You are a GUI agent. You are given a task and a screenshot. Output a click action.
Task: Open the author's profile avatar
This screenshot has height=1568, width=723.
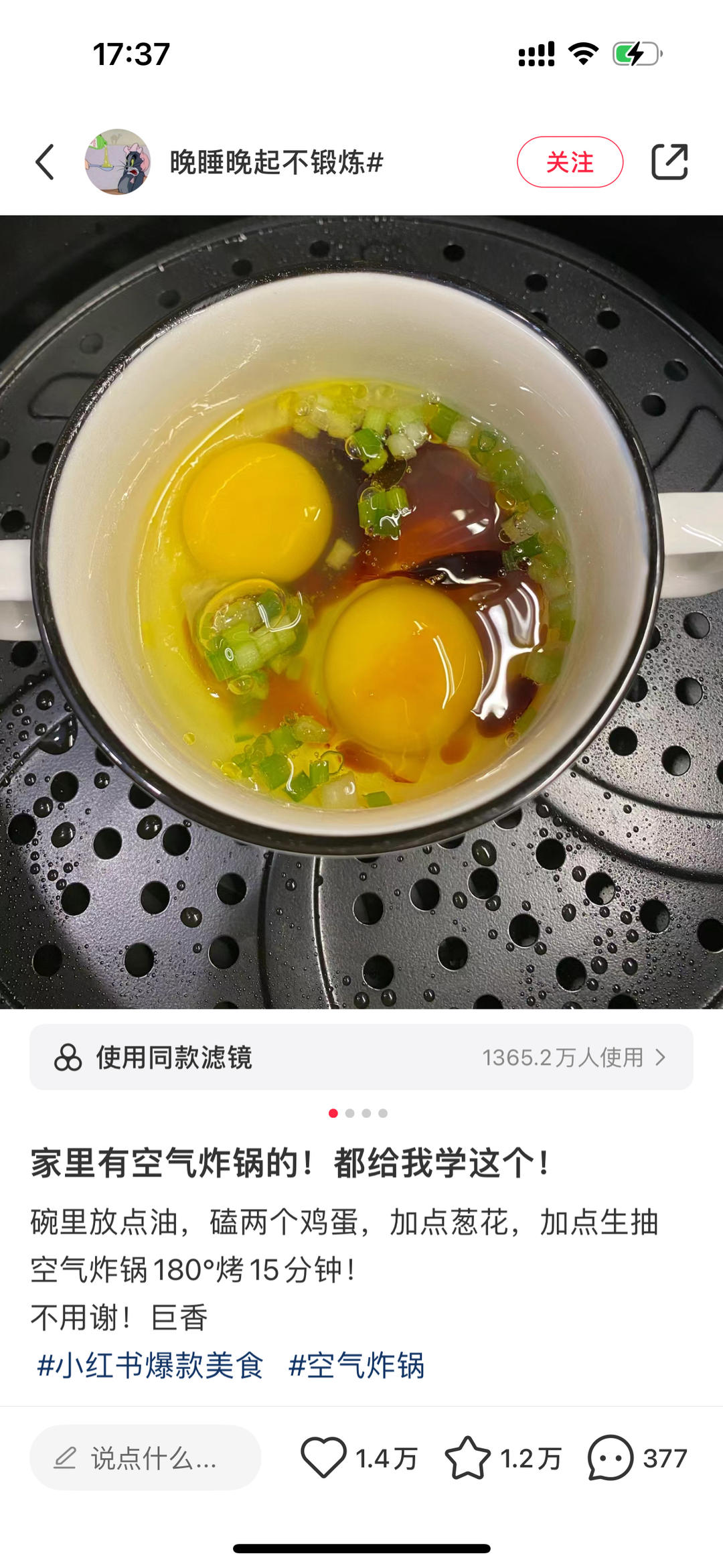pyautogui.click(x=117, y=162)
